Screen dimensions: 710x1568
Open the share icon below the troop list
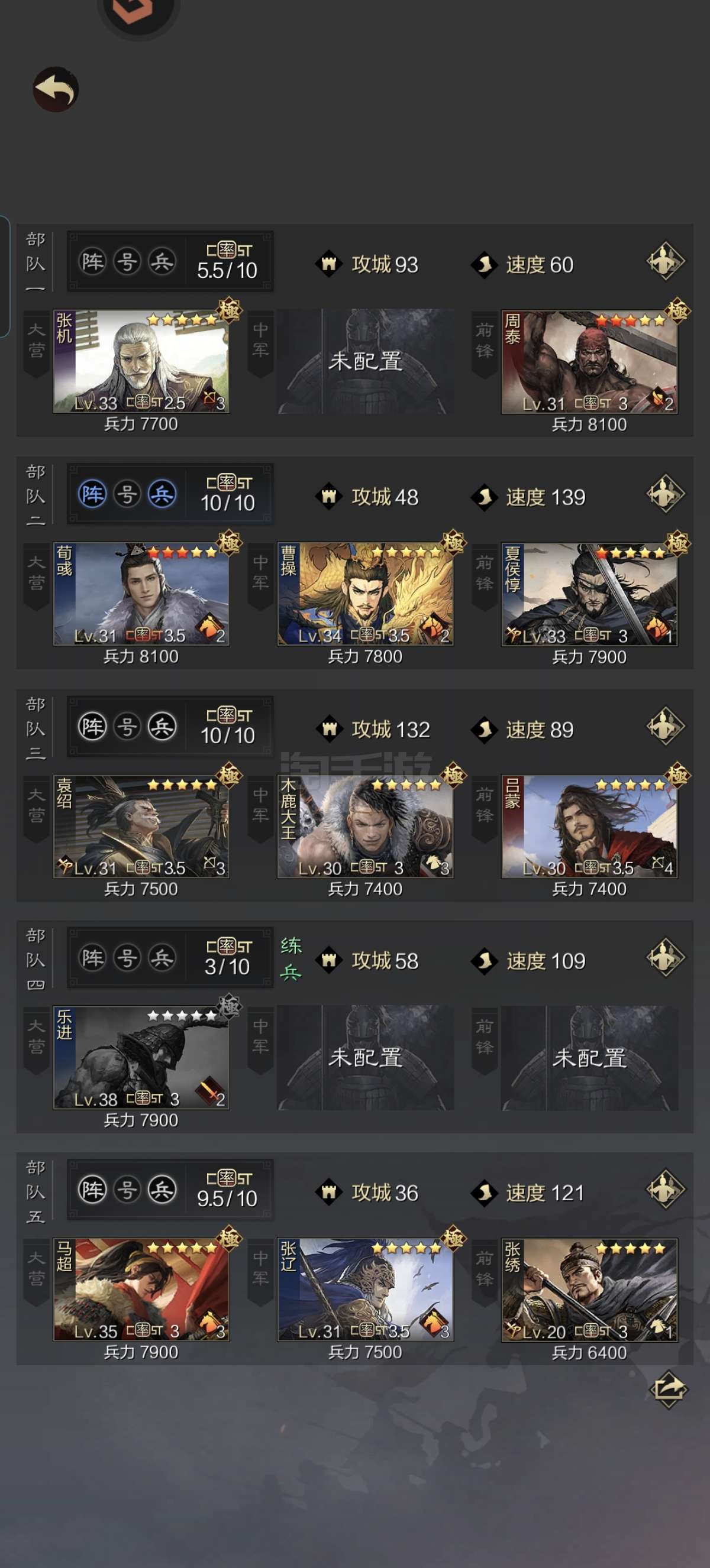click(x=669, y=1388)
